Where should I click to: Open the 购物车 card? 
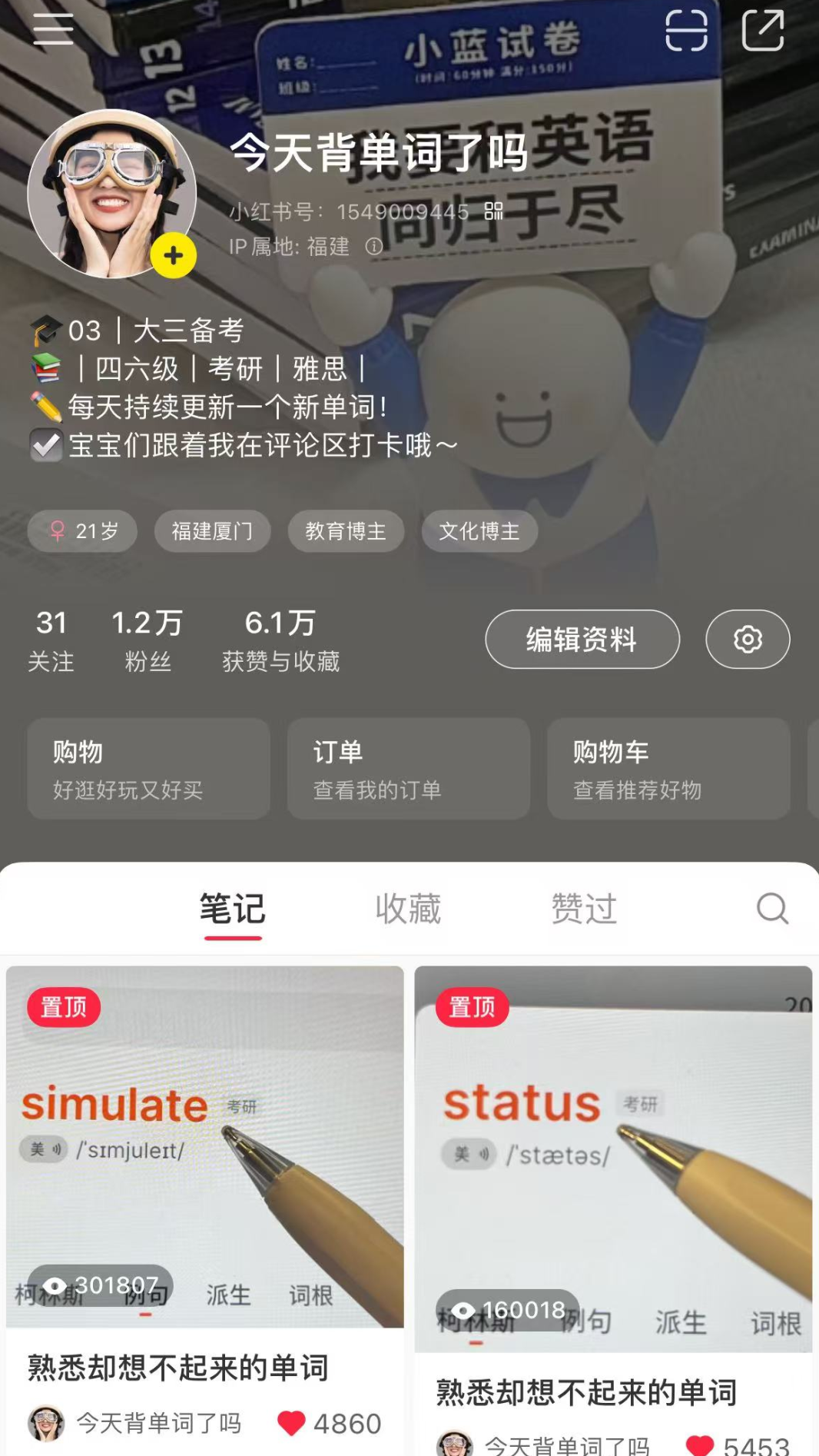tap(668, 768)
